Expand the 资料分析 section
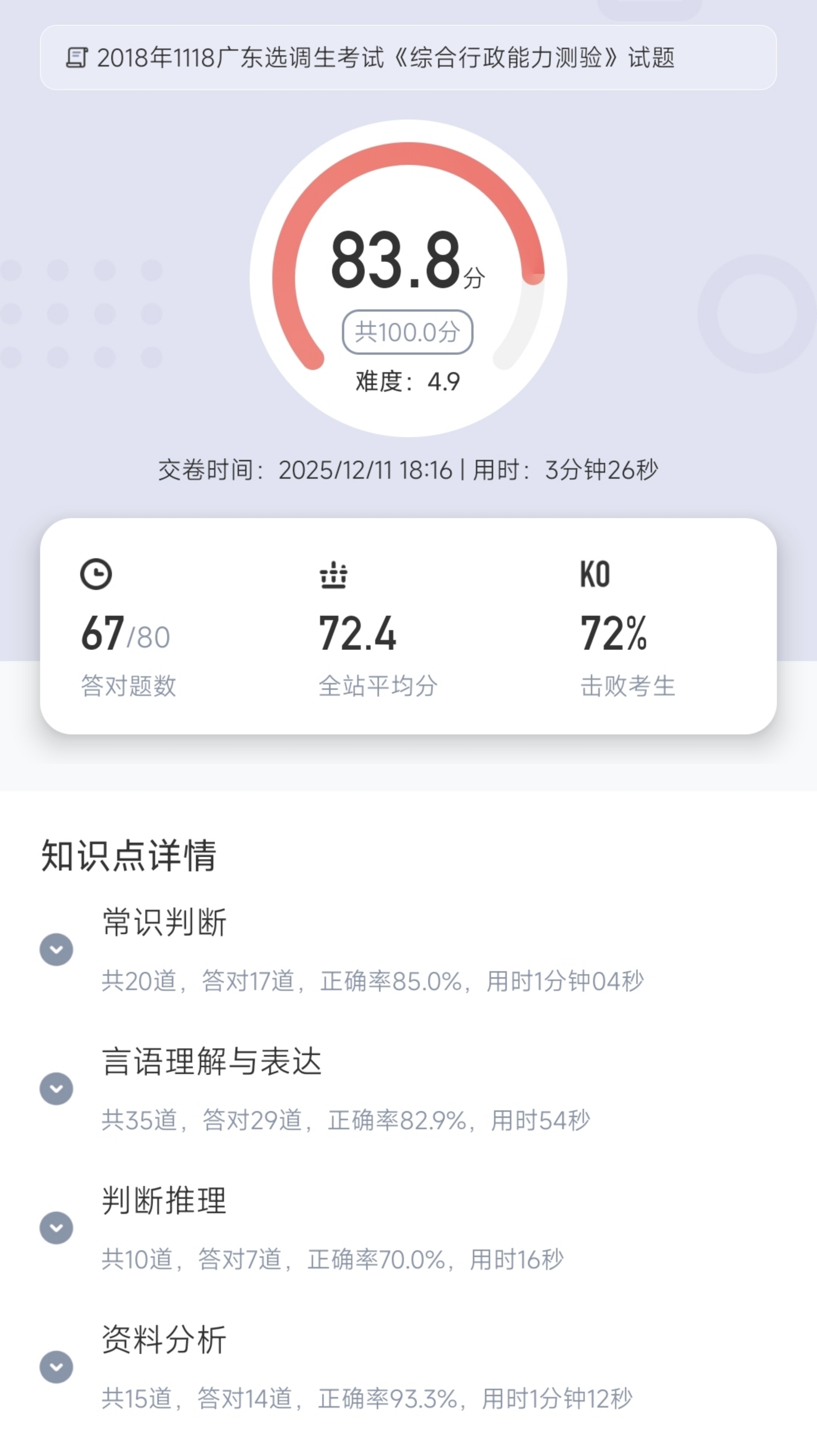Image resolution: width=817 pixels, height=1456 pixels. (x=56, y=1367)
